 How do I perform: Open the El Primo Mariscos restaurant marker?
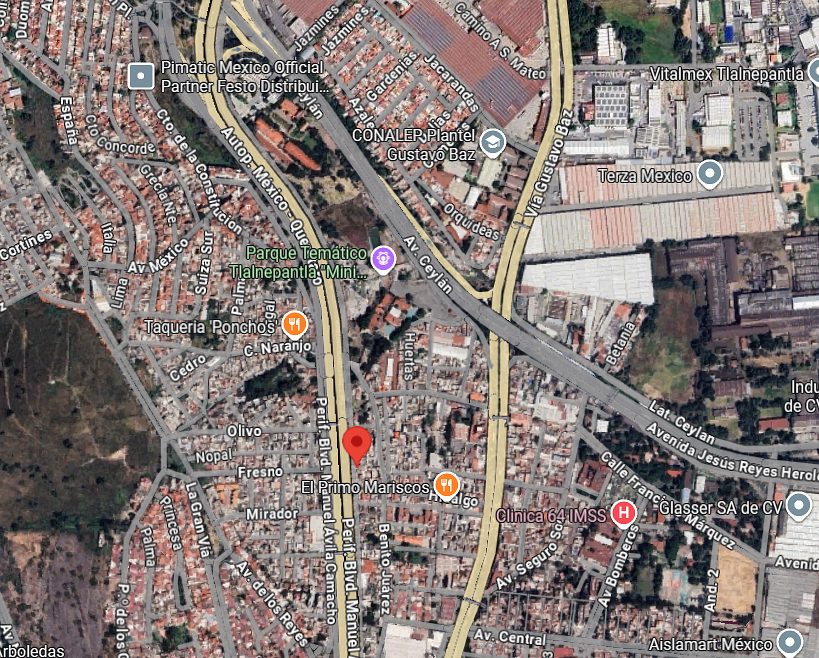446,486
